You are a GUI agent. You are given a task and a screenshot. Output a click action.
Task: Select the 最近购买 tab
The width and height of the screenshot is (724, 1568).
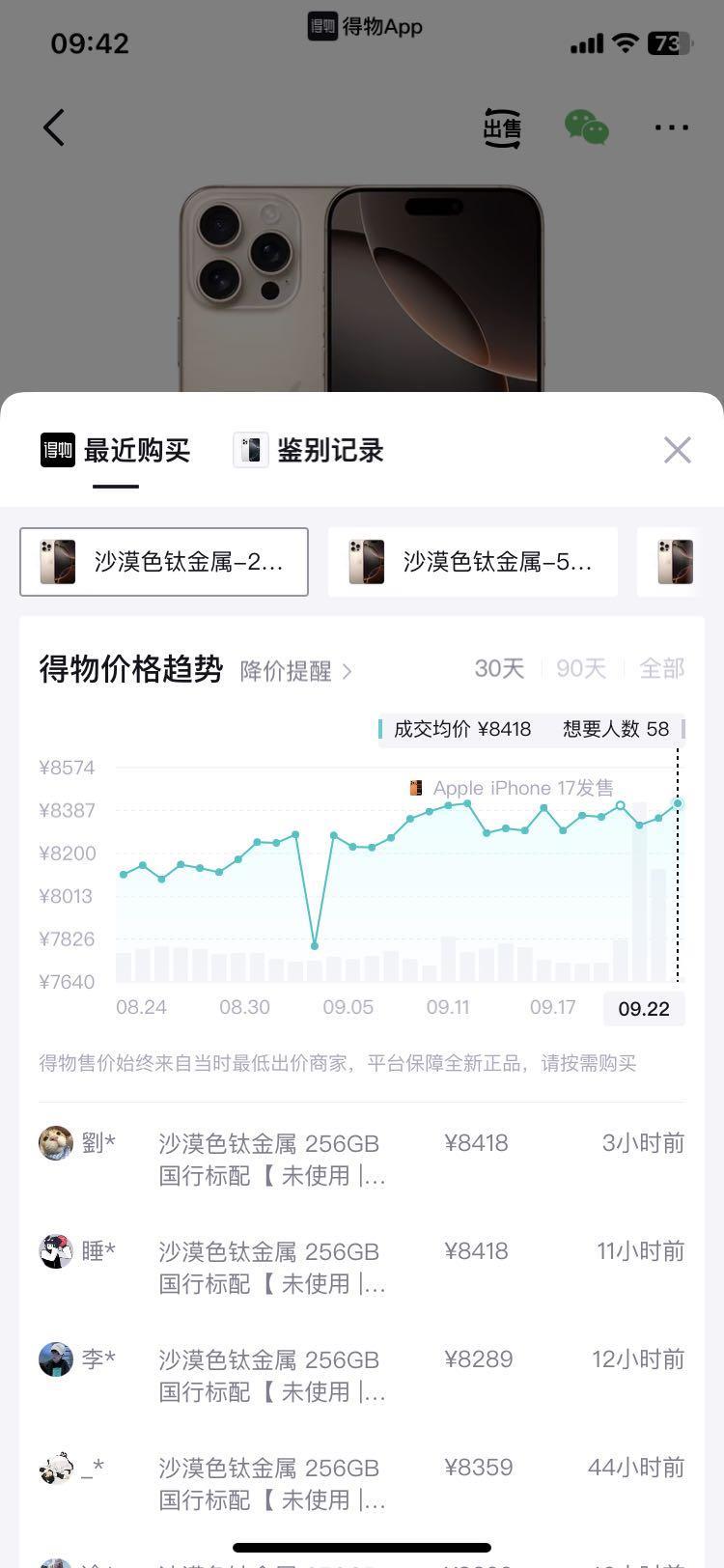click(x=116, y=450)
